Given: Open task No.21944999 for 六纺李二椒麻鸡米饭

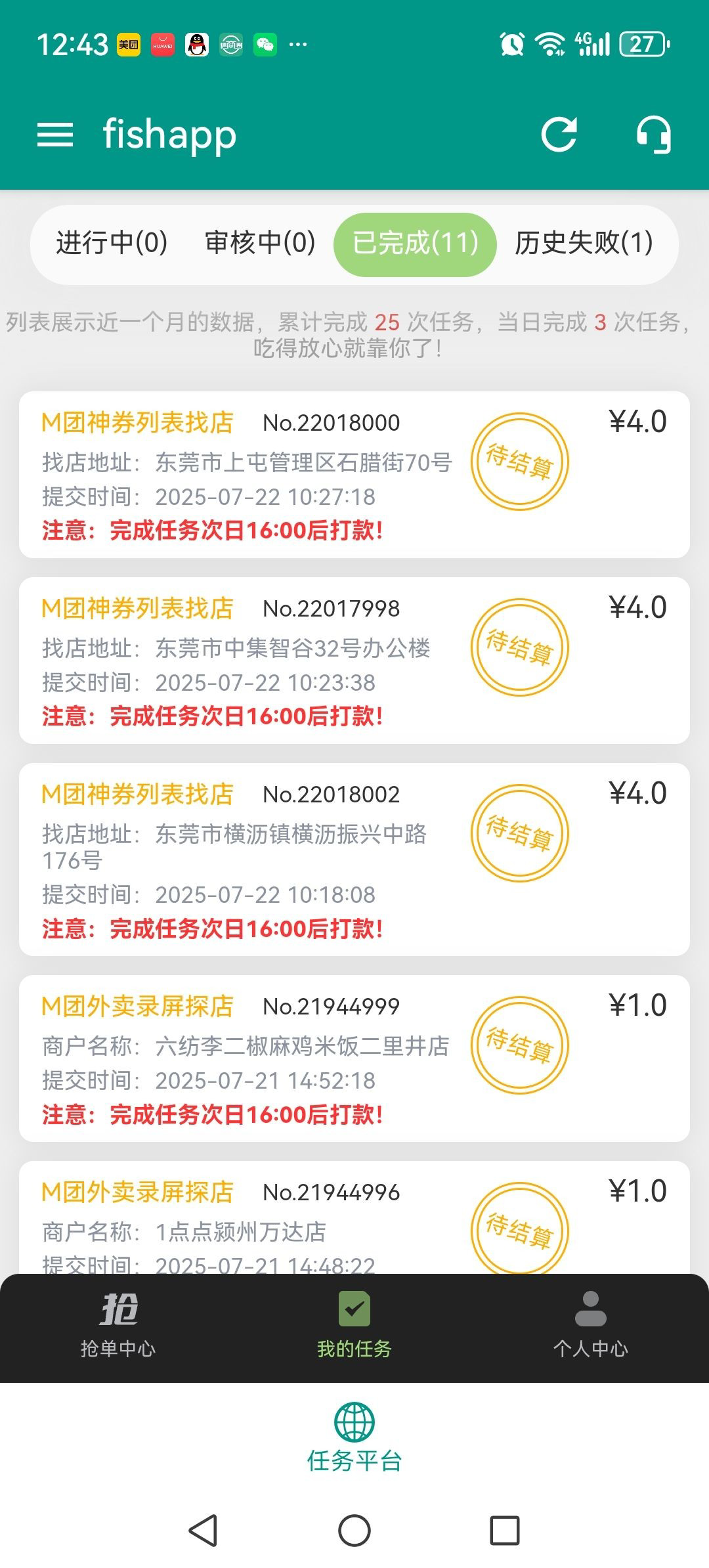Looking at the screenshot, I should click(x=354, y=1058).
